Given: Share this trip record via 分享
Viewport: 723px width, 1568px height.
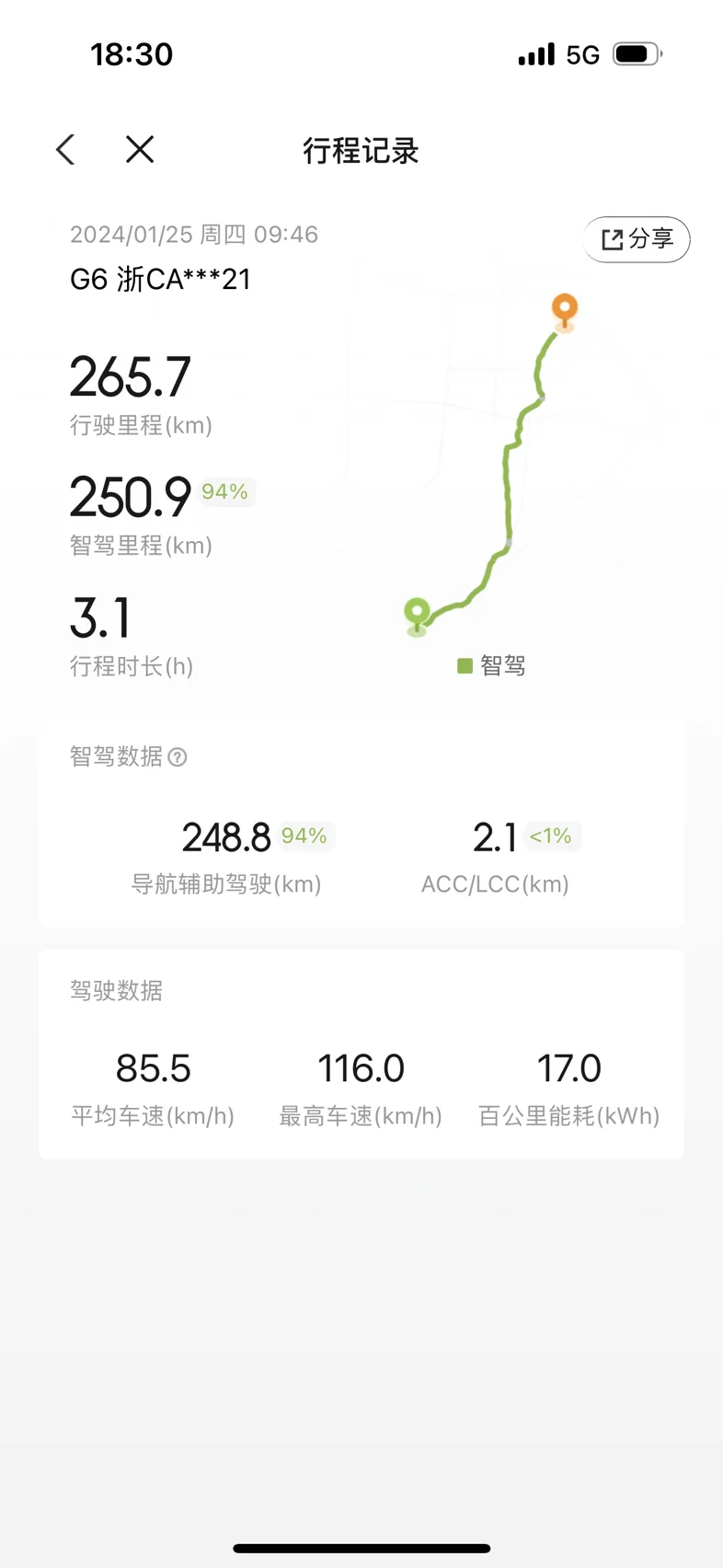Looking at the screenshot, I should pyautogui.click(x=637, y=239).
